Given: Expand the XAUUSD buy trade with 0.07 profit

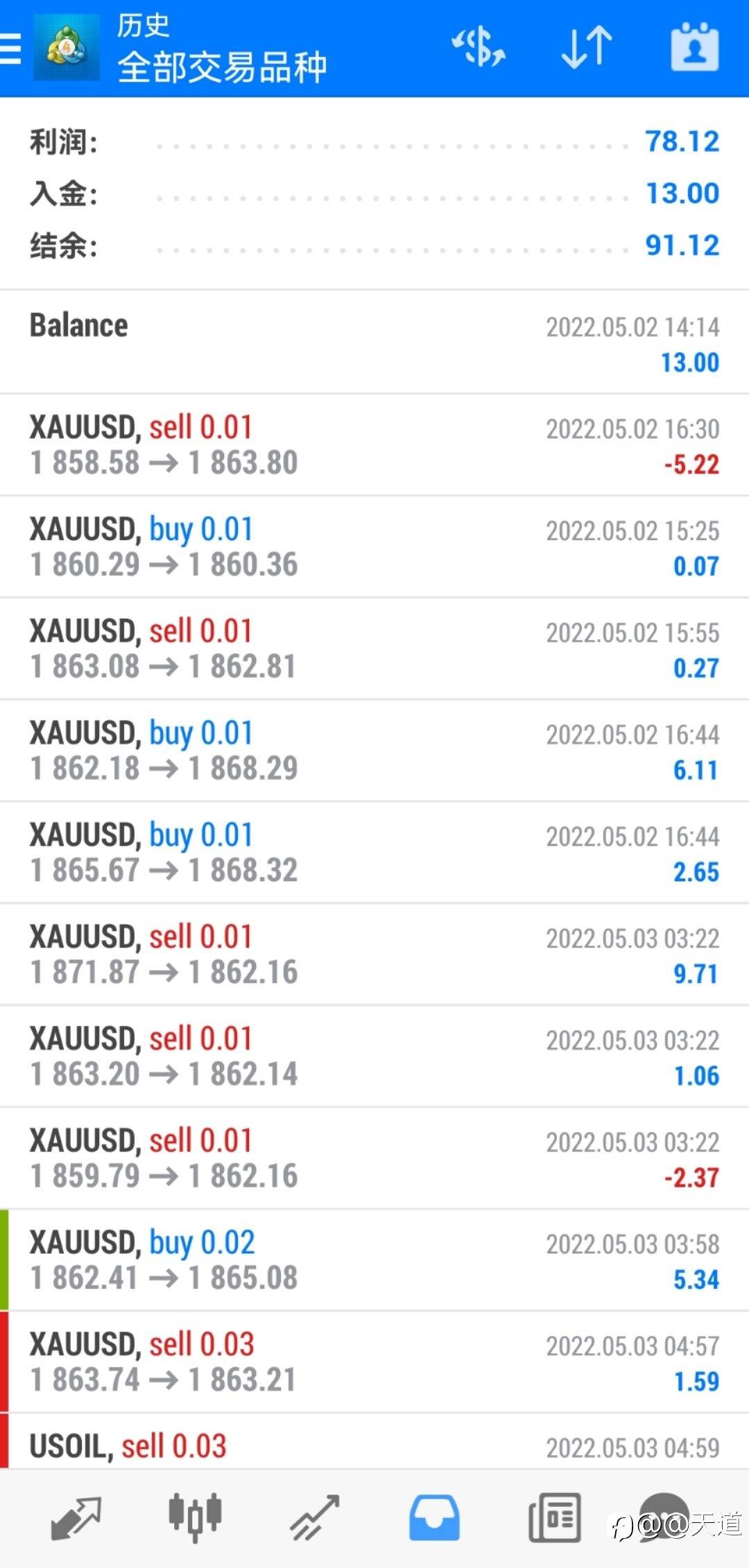Looking at the screenshot, I should coord(374,547).
